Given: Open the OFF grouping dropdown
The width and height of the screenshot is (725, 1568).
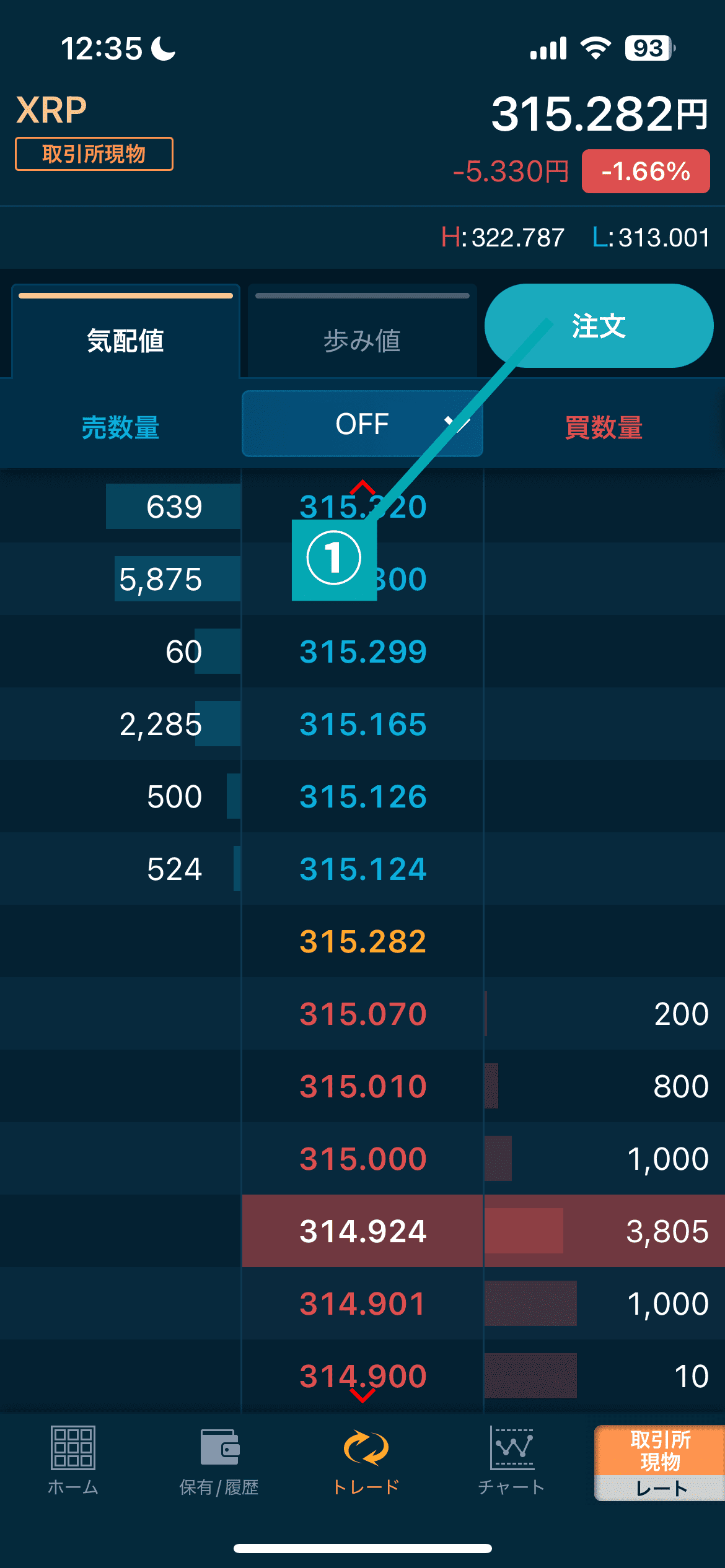Looking at the screenshot, I should pos(362,424).
